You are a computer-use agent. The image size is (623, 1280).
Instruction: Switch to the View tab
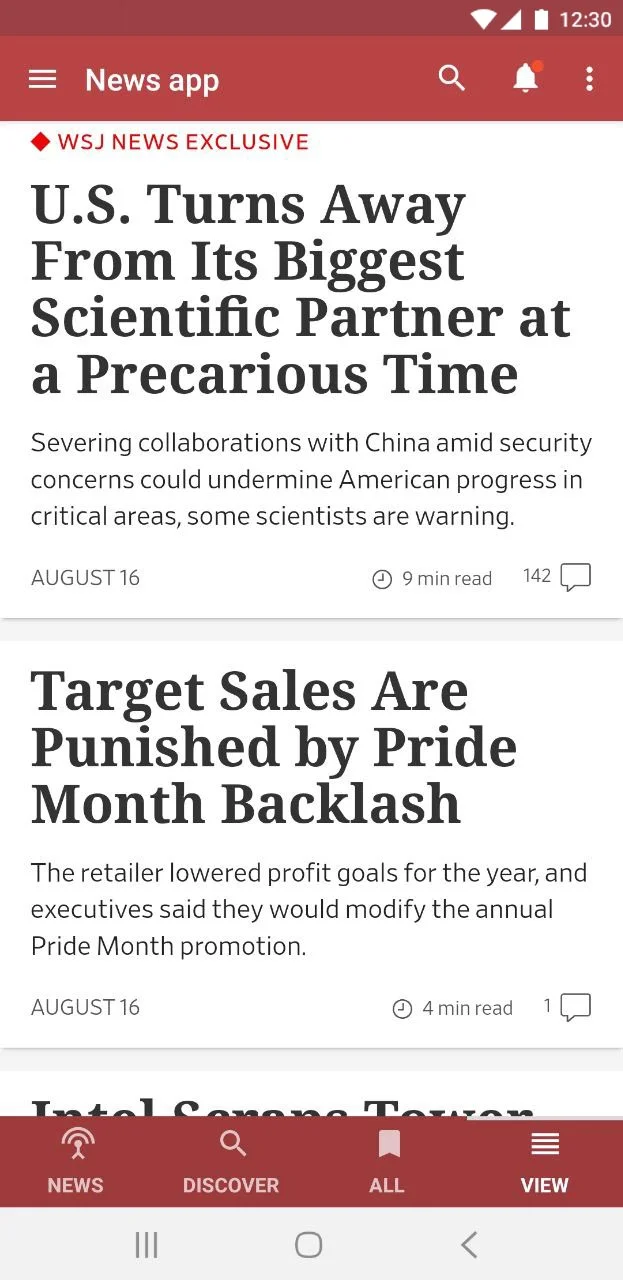(x=544, y=1162)
